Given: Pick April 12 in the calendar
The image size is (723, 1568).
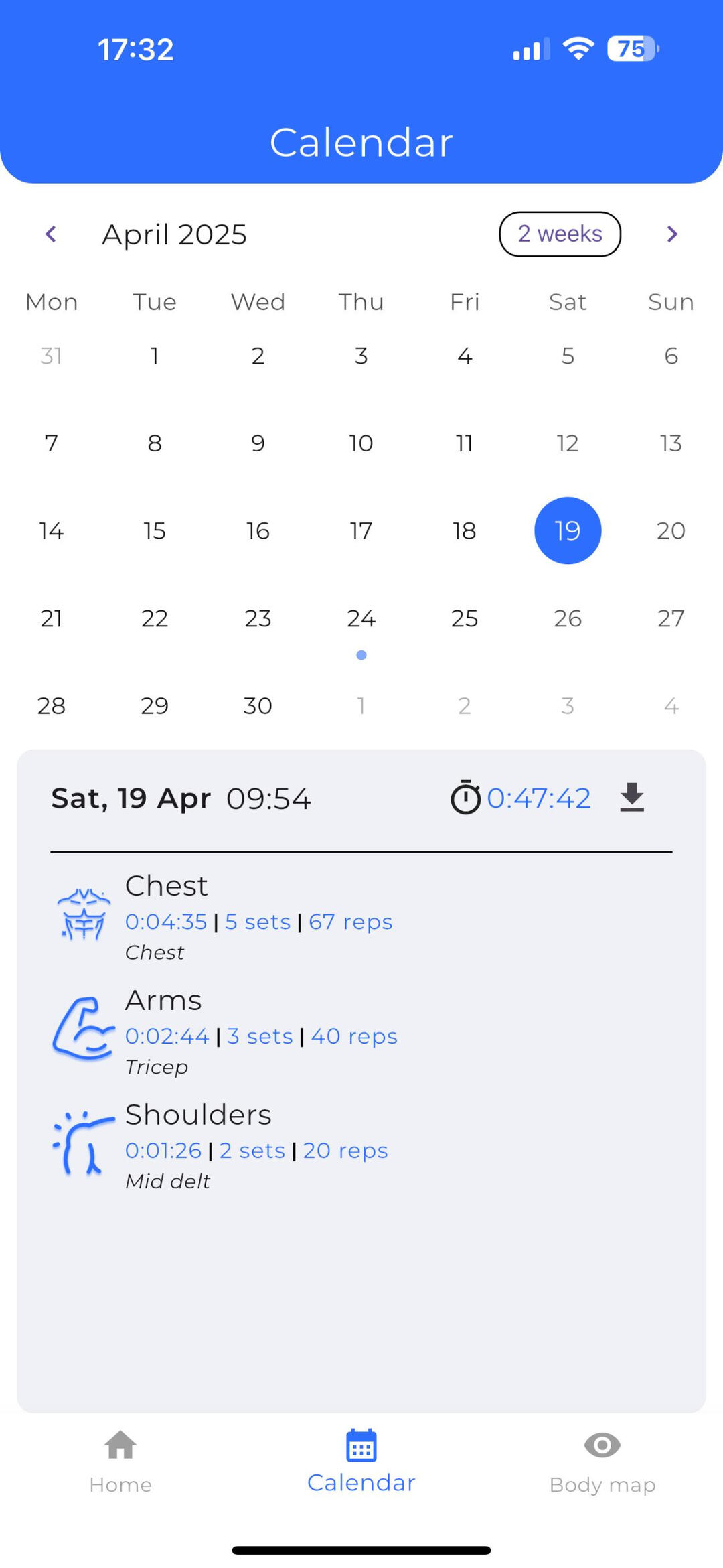Looking at the screenshot, I should pyautogui.click(x=567, y=443).
